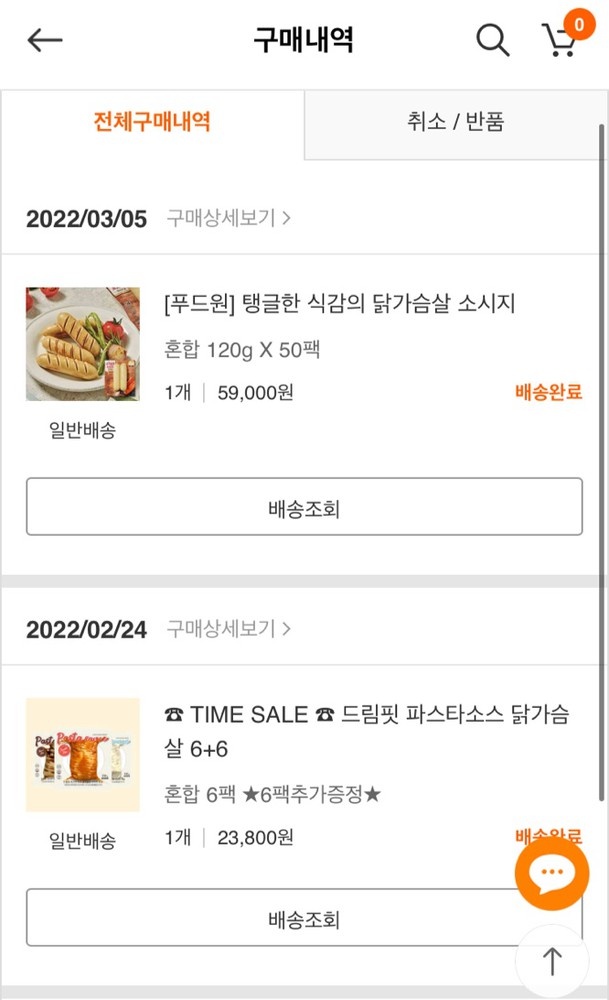Tap 배송조회 for the 푸드원 소시지 order

(304, 507)
